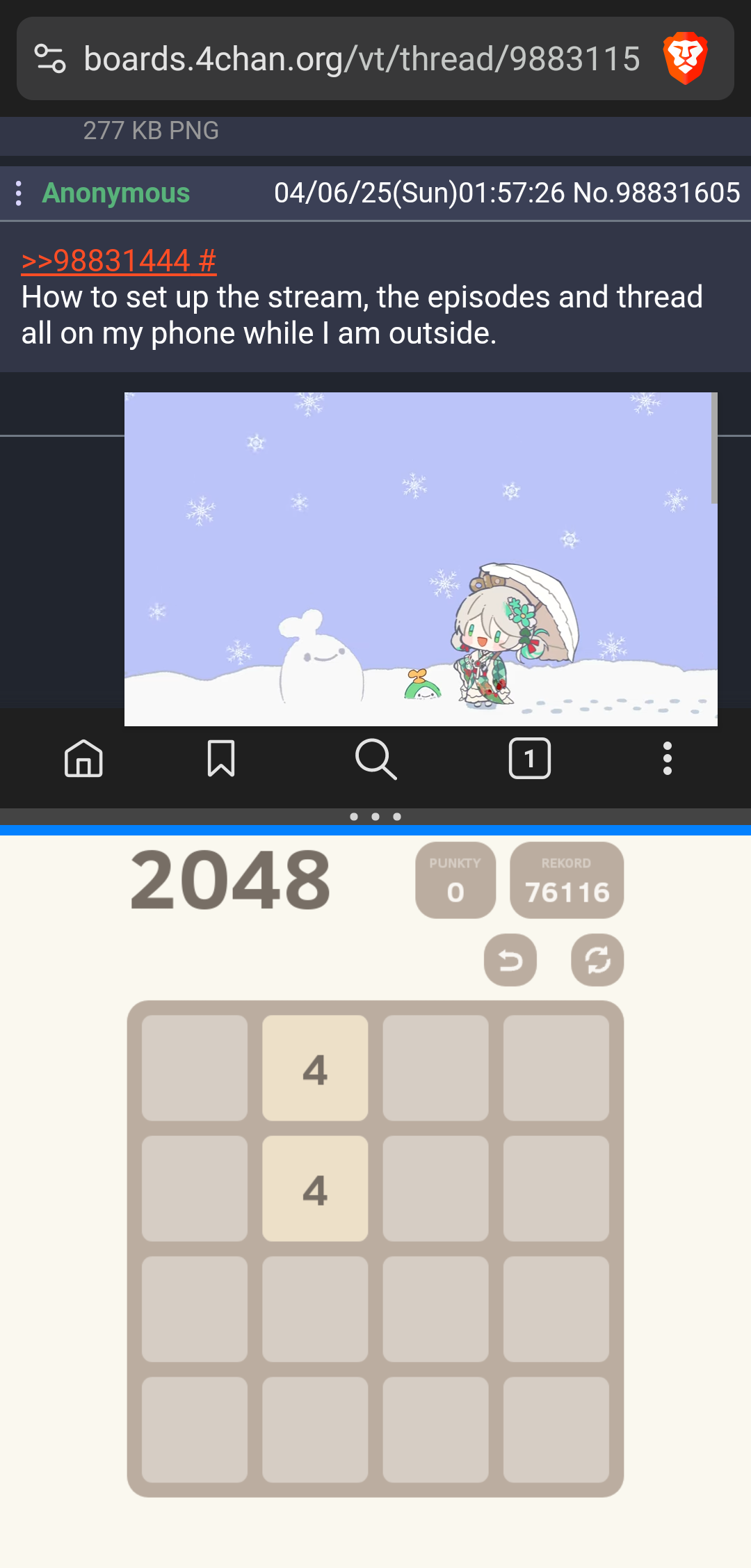Restart the 2048 game
This screenshot has width=751, height=1568.
click(x=597, y=960)
